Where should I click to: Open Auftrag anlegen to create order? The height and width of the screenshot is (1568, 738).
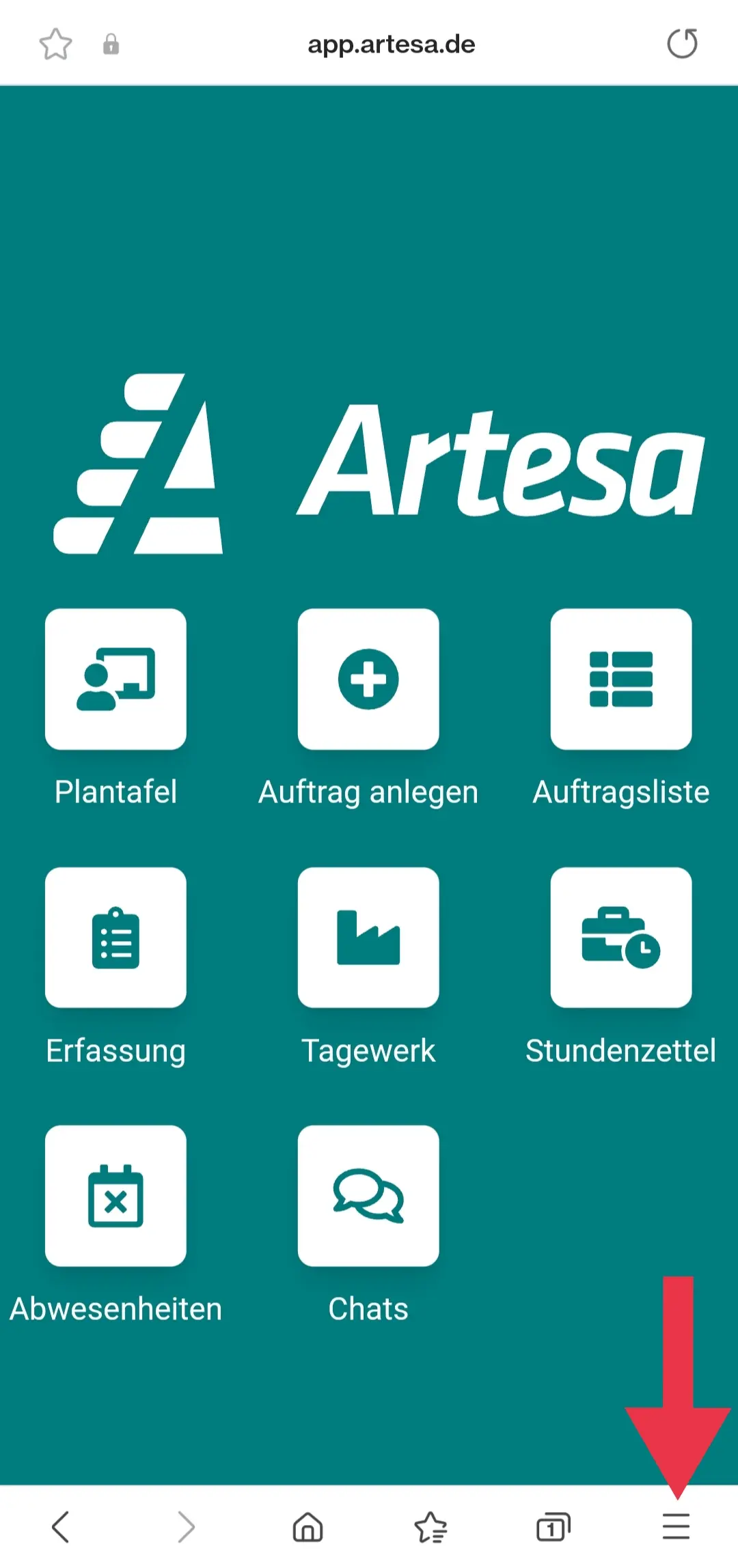[368, 679]
